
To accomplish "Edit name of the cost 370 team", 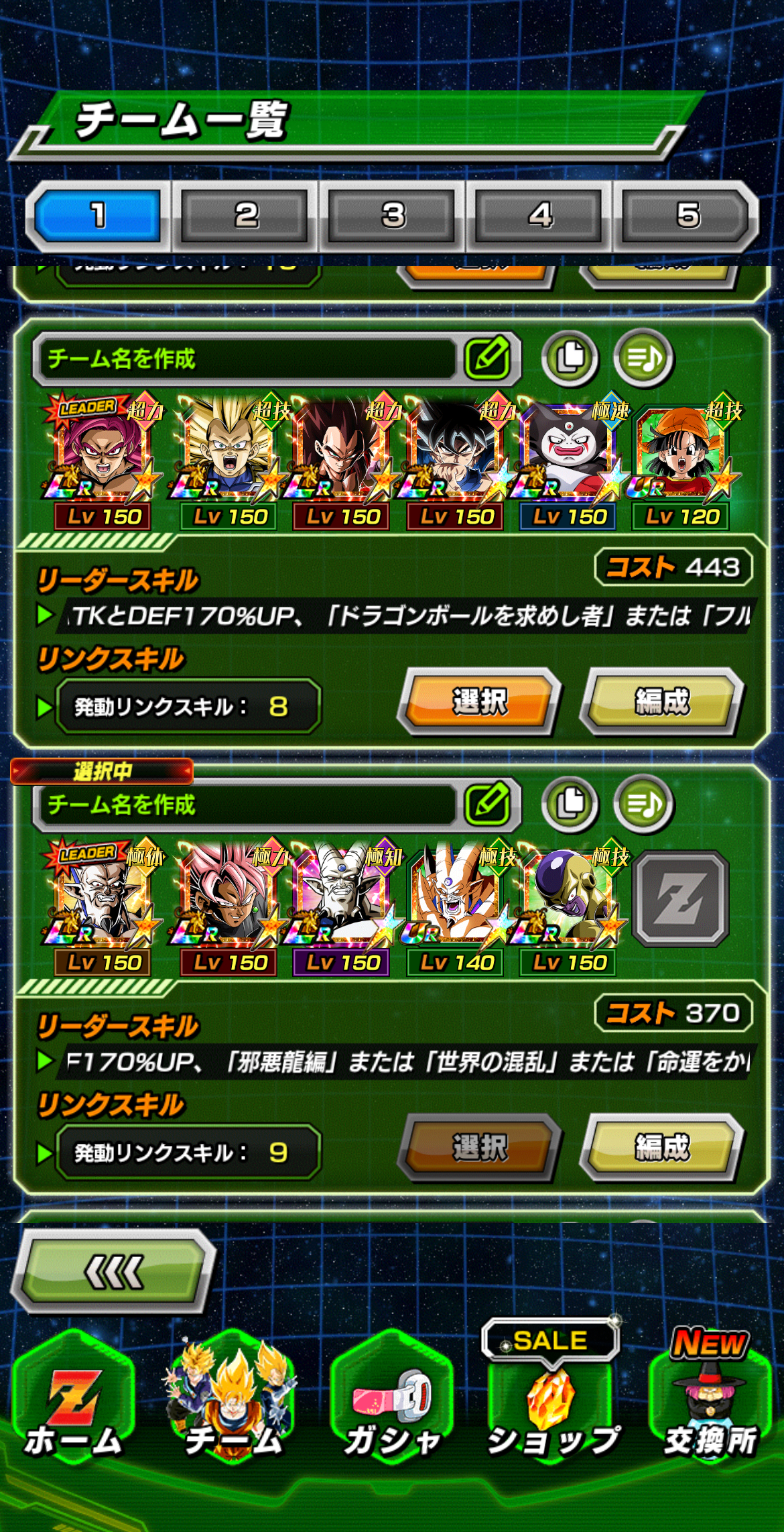I will [x=489, y=803].
